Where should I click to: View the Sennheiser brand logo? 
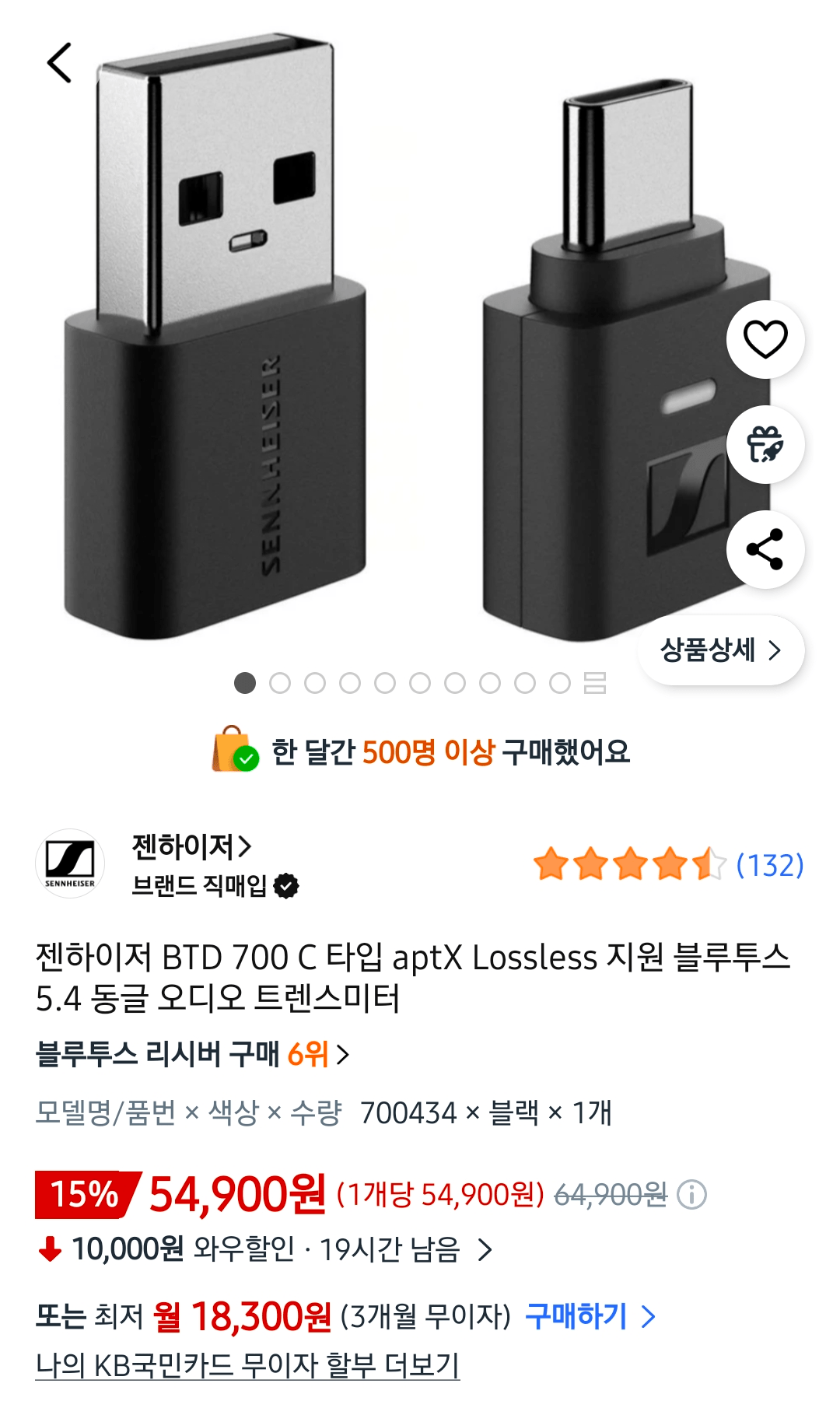pyautogui.click(x=71, y=865)
